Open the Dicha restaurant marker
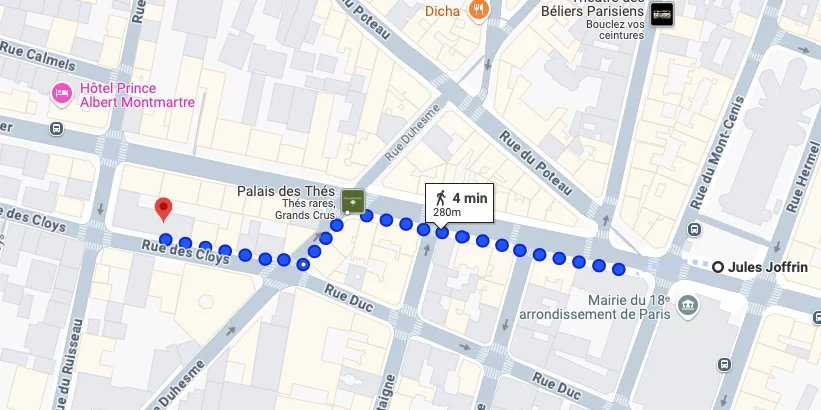 tap(480, 10)
